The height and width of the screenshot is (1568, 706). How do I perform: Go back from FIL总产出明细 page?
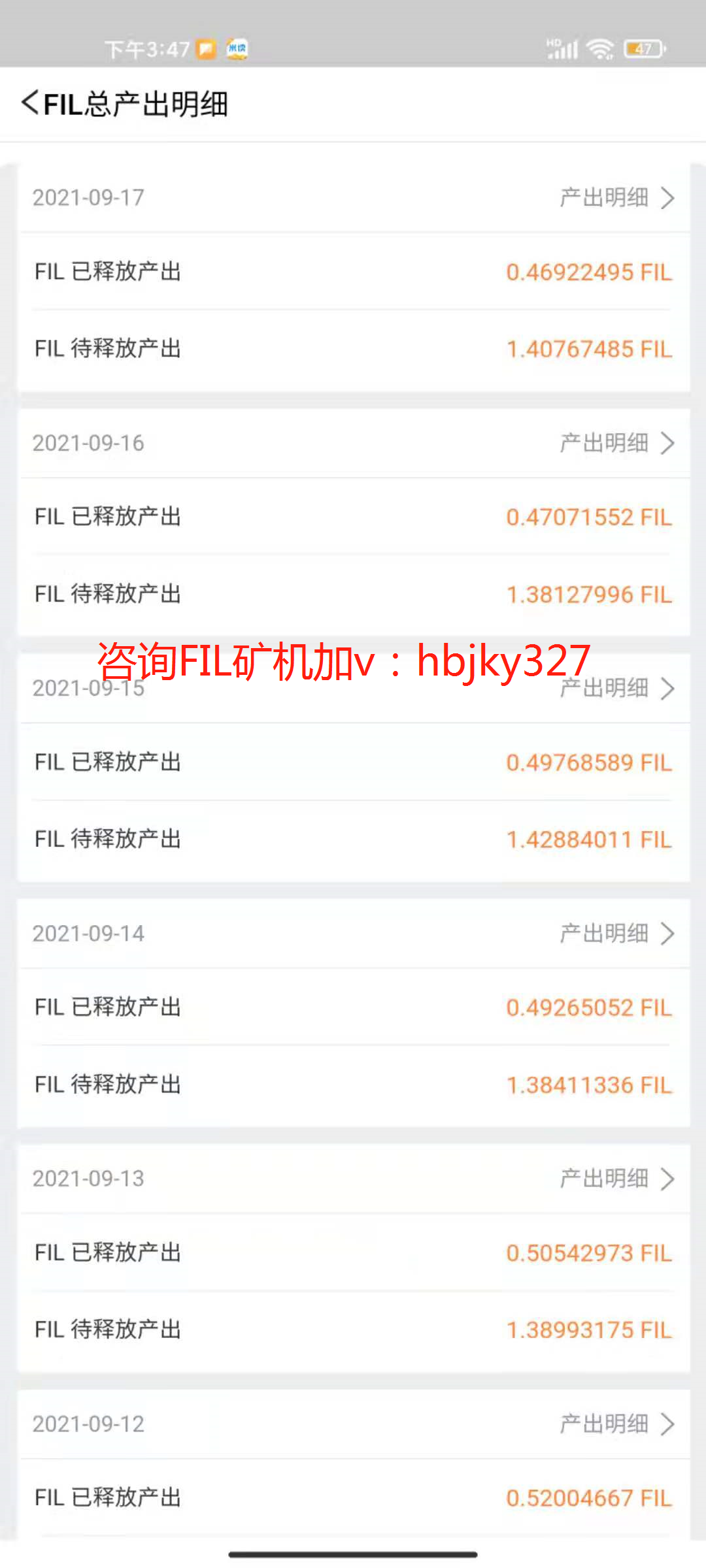click(30, 103)
